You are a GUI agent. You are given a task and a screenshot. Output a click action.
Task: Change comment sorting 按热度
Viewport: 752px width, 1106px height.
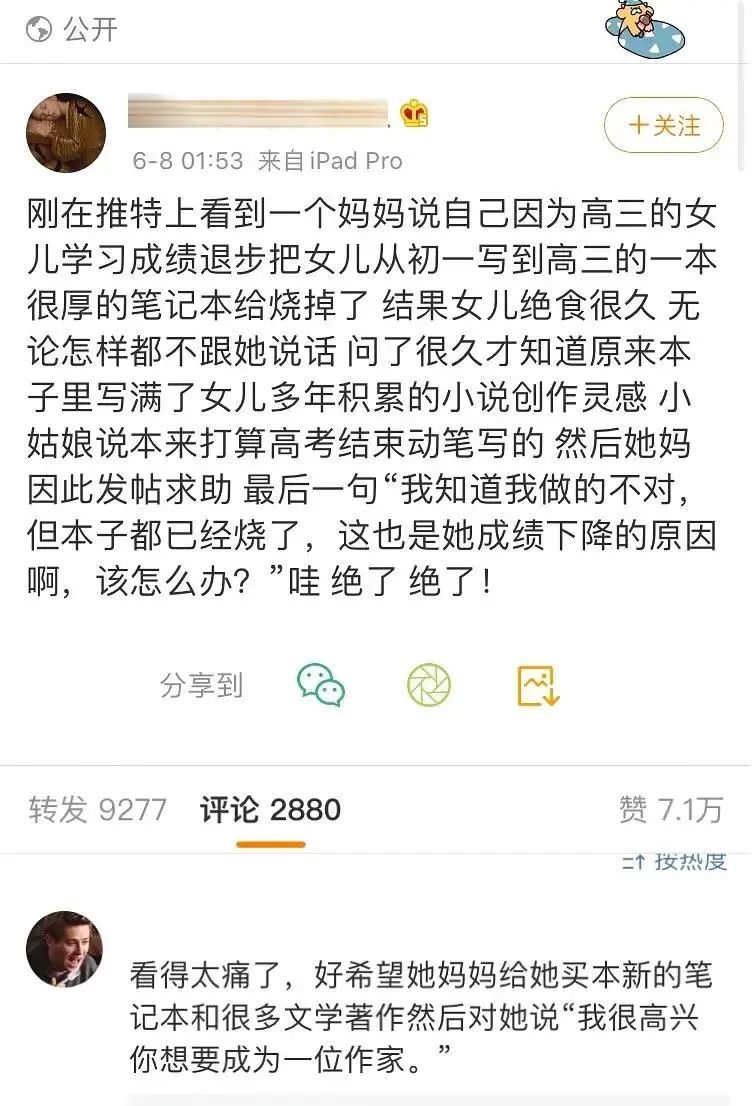(674, 860)
